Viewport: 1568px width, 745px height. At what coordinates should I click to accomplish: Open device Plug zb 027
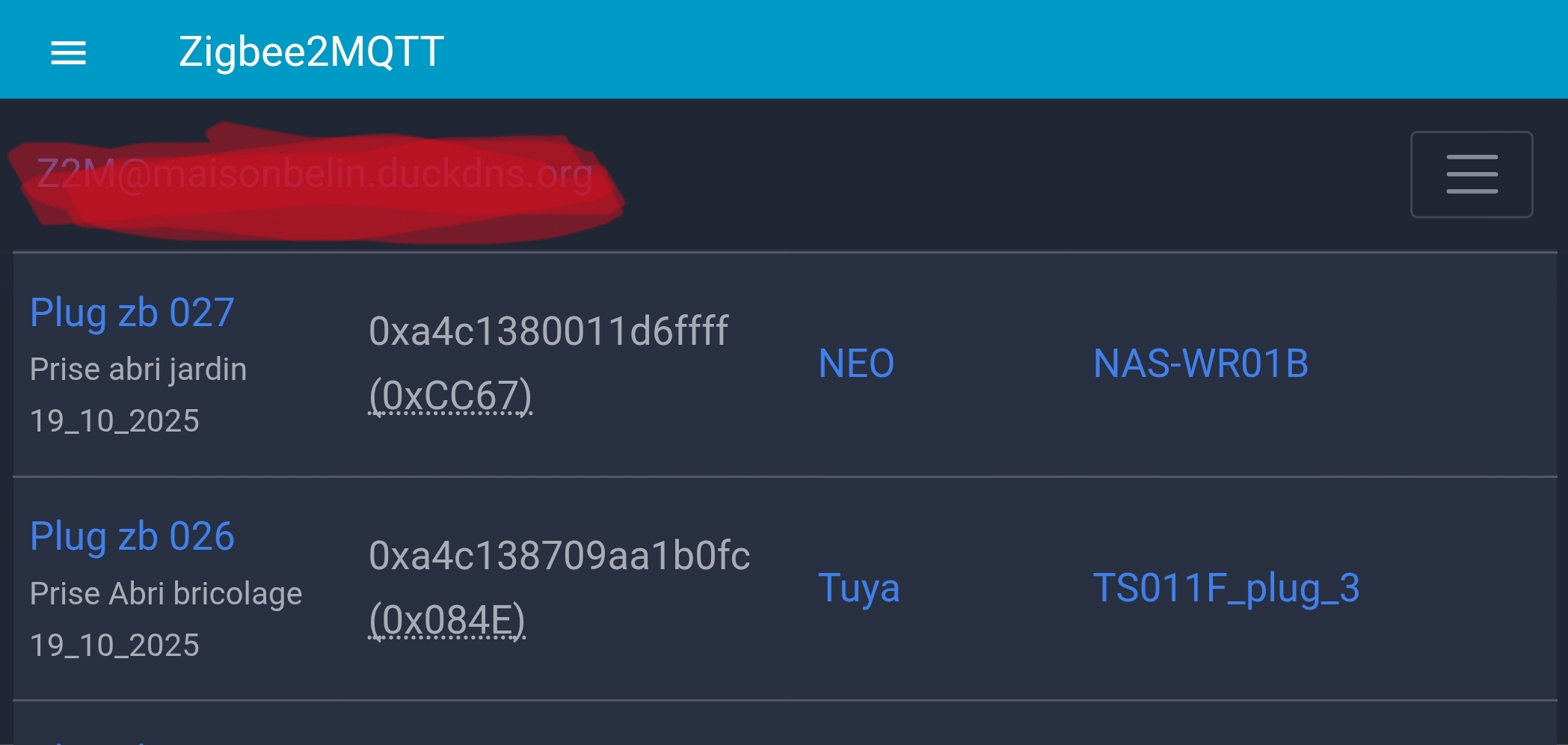click(132, 313)
